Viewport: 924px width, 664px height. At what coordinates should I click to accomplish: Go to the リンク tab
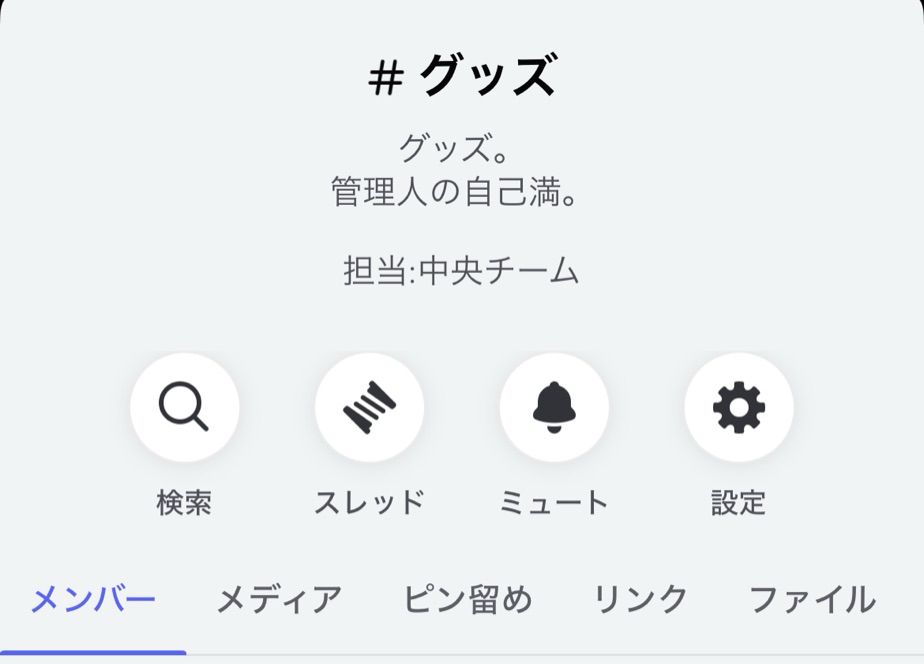click(641, 600)
